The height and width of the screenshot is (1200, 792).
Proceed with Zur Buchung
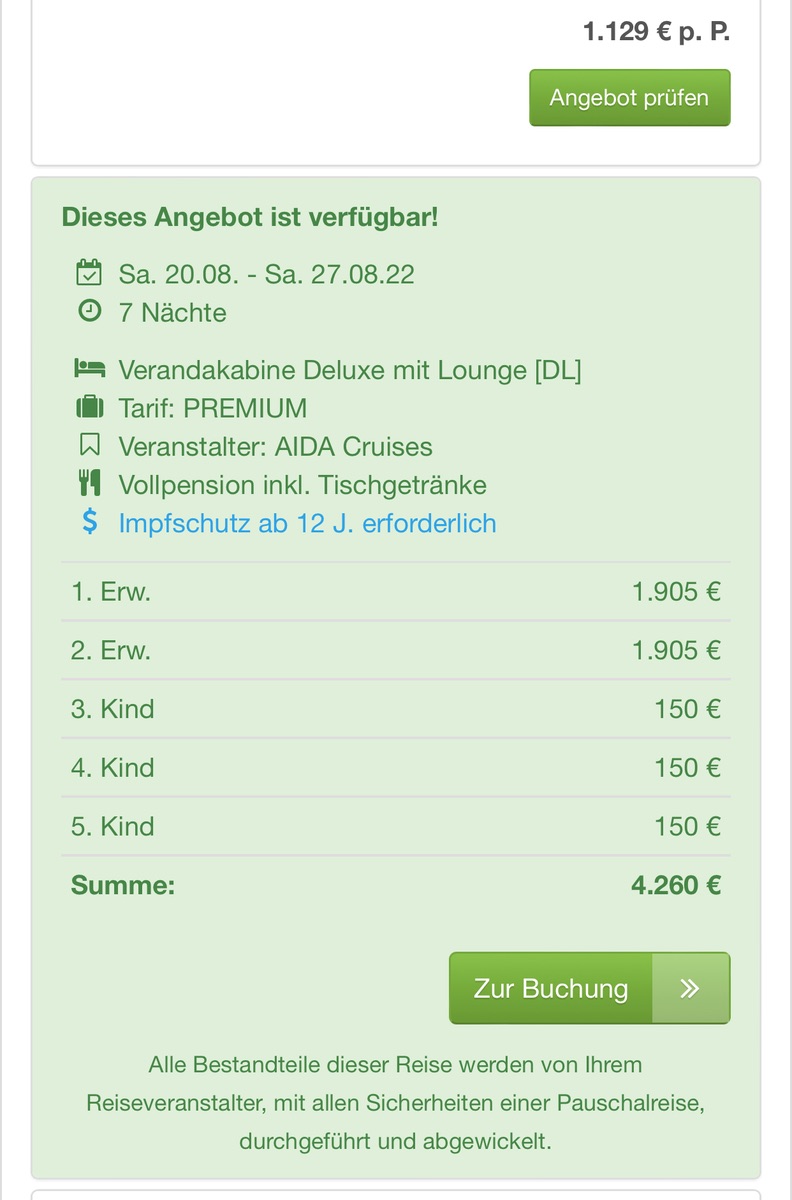coord(589,988)
